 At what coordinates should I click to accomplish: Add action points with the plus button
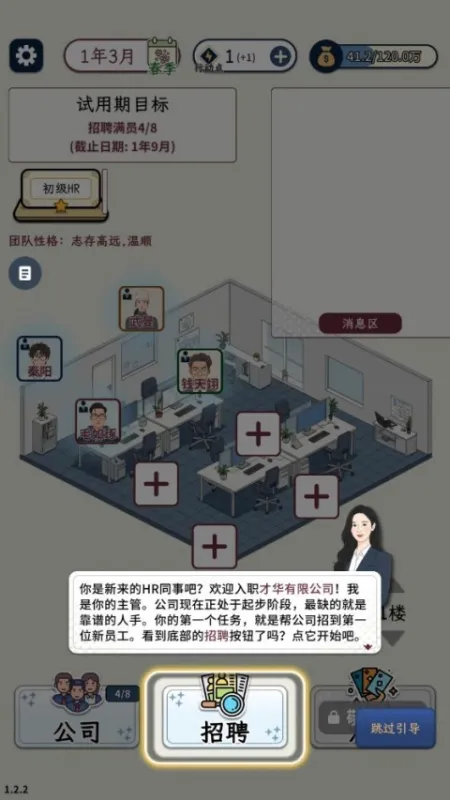tap(280, 56)
